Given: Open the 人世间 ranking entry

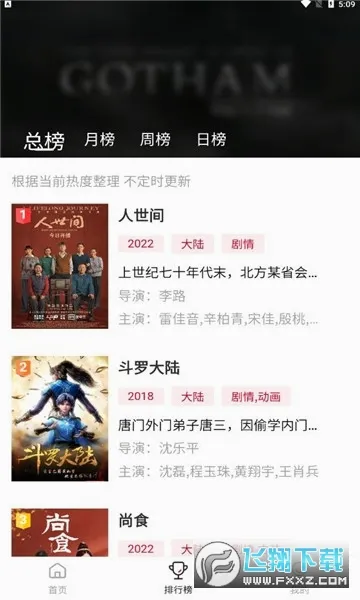Looking at the screenshot, I should tap(180, 266).
